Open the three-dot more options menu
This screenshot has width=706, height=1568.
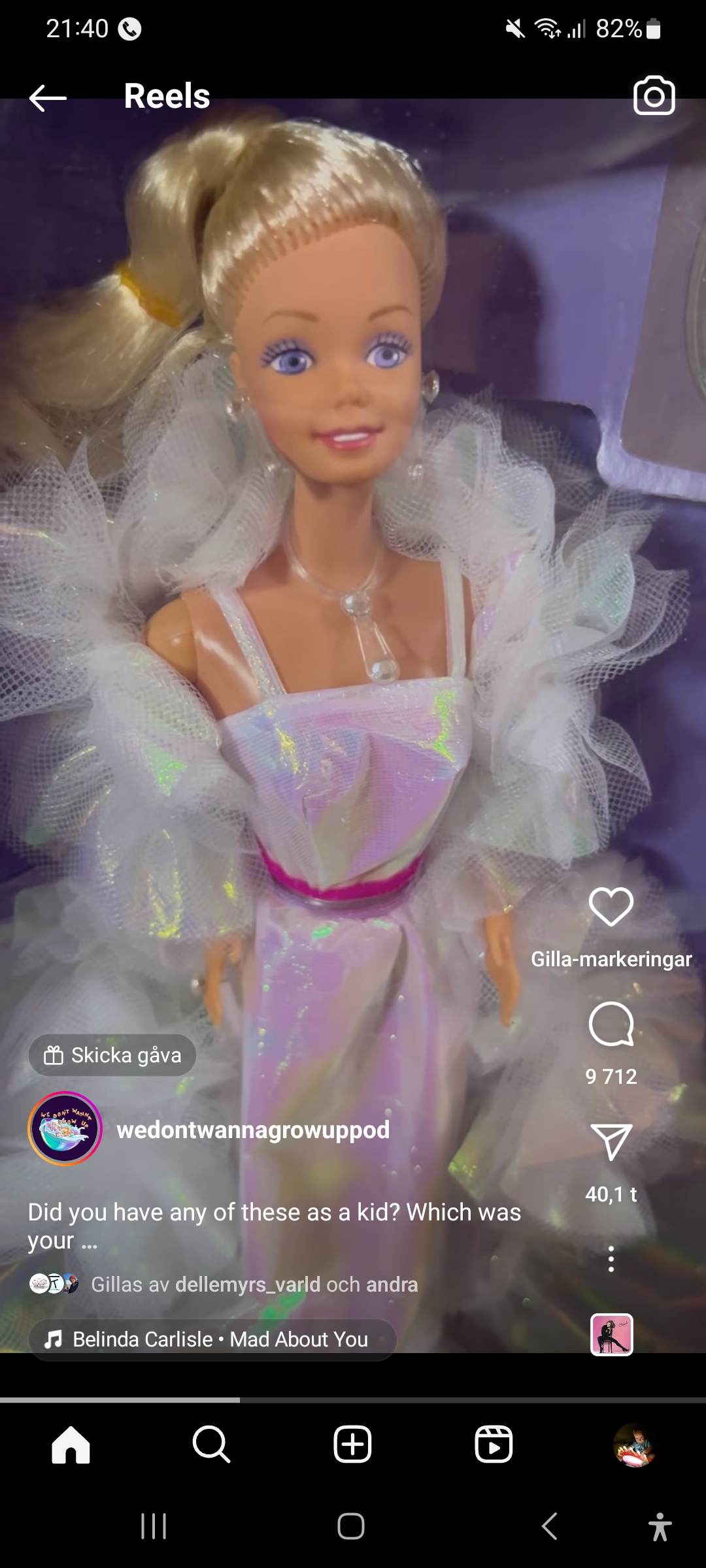pyautogui.click(x=611, y=1258)
